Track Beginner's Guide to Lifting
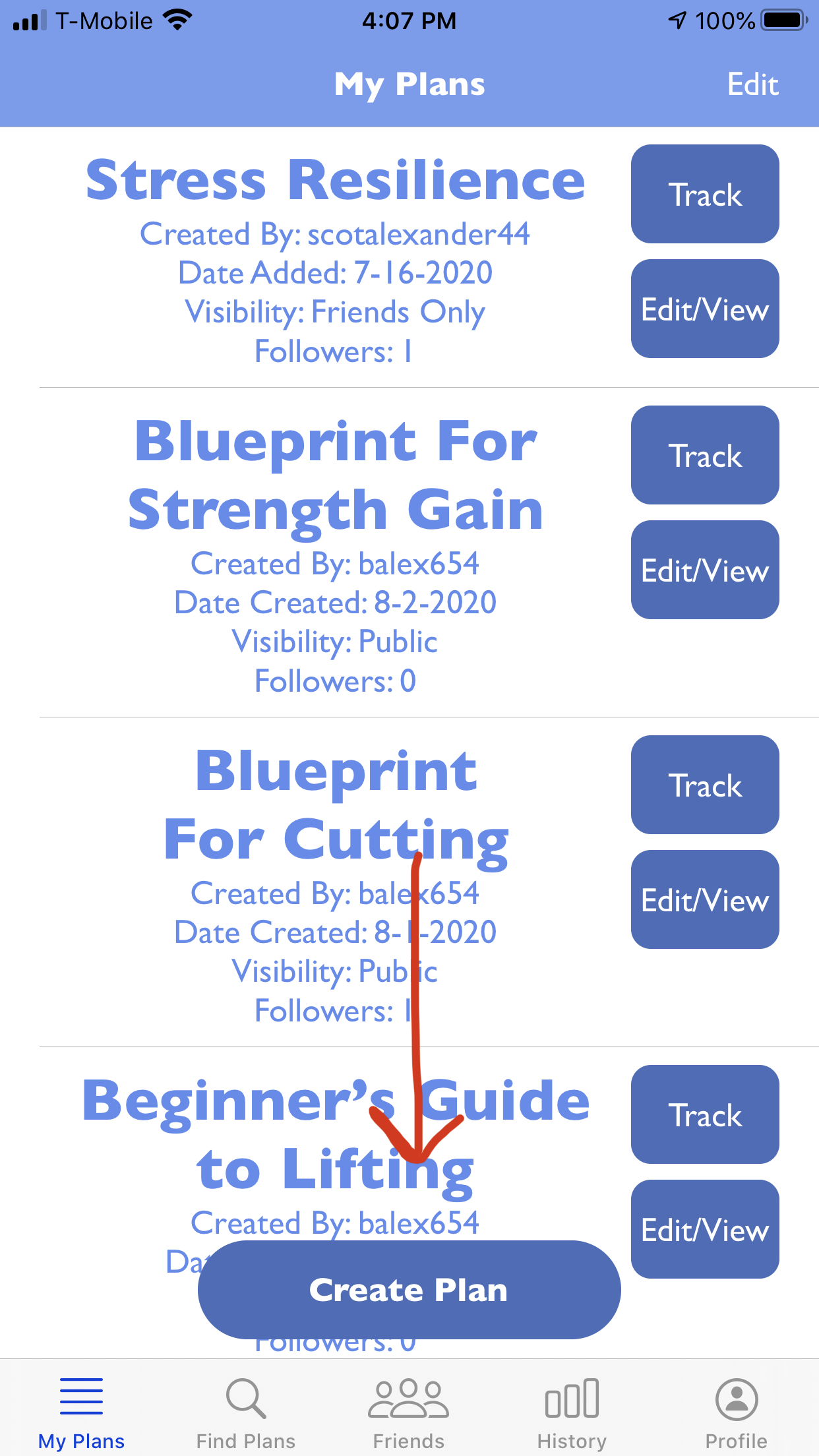This screenshot has height=1456, width=819. (x=705, y=1115)
